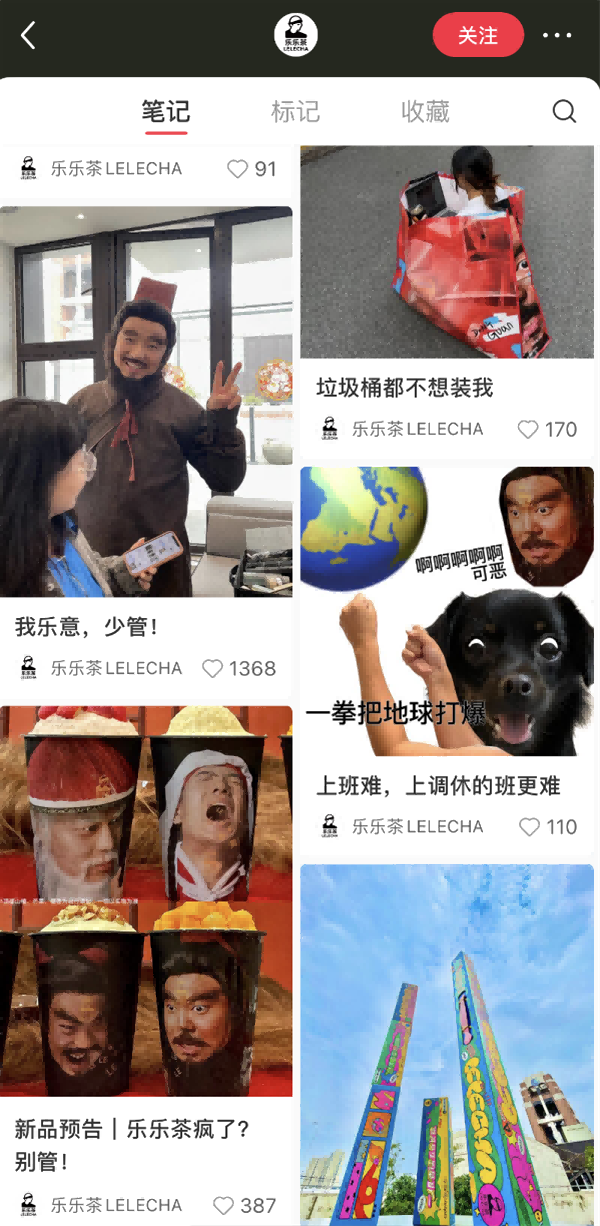Viewport: 600px width, 1226px height.
Task: Like the 新品预告 note with 387 likes
Action: (224, 1205)
